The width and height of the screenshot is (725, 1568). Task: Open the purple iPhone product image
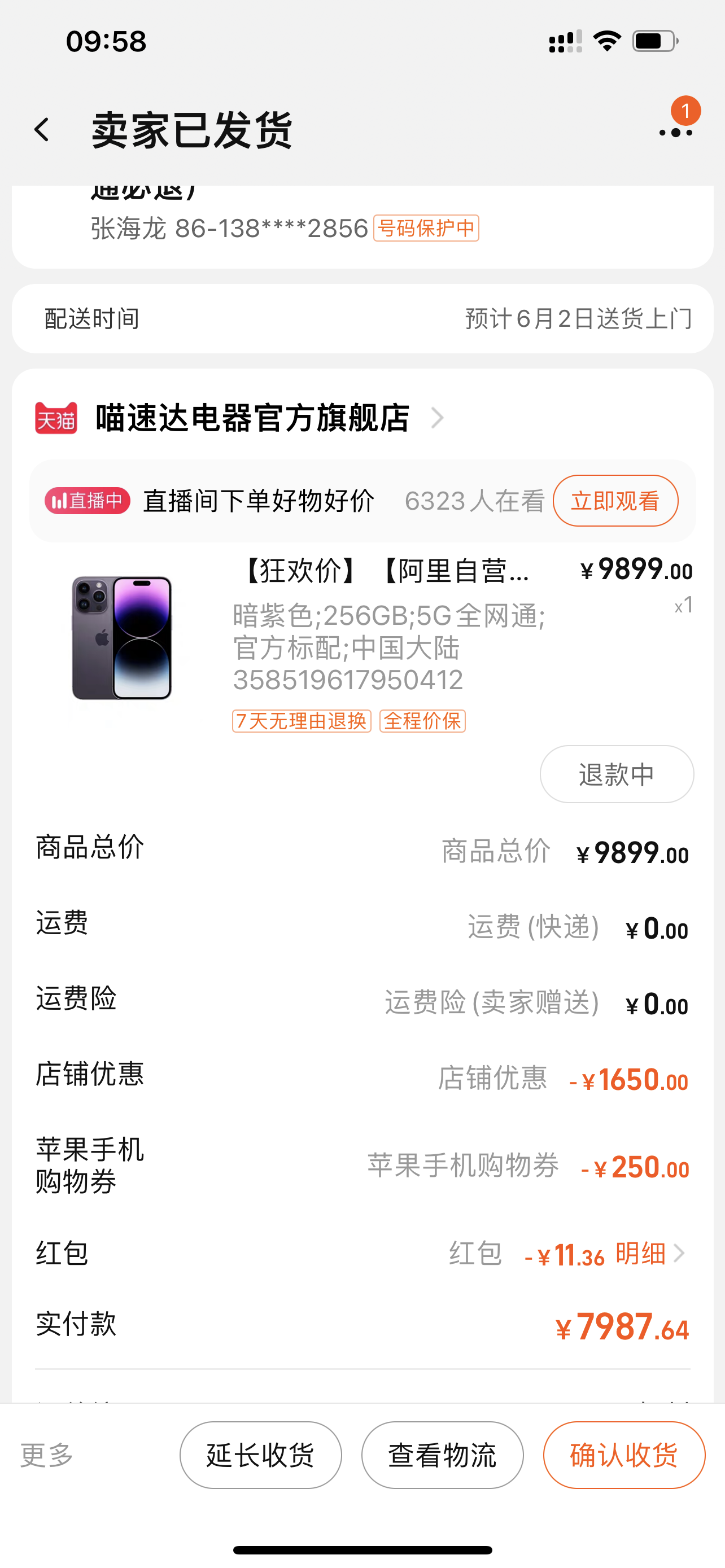point(122,638)
